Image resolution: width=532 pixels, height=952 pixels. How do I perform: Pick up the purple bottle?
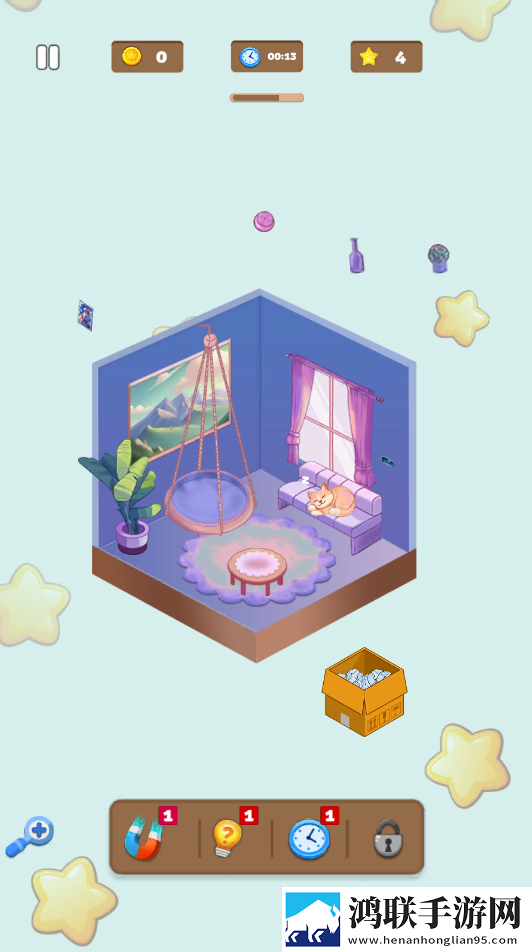pos(356,256)
